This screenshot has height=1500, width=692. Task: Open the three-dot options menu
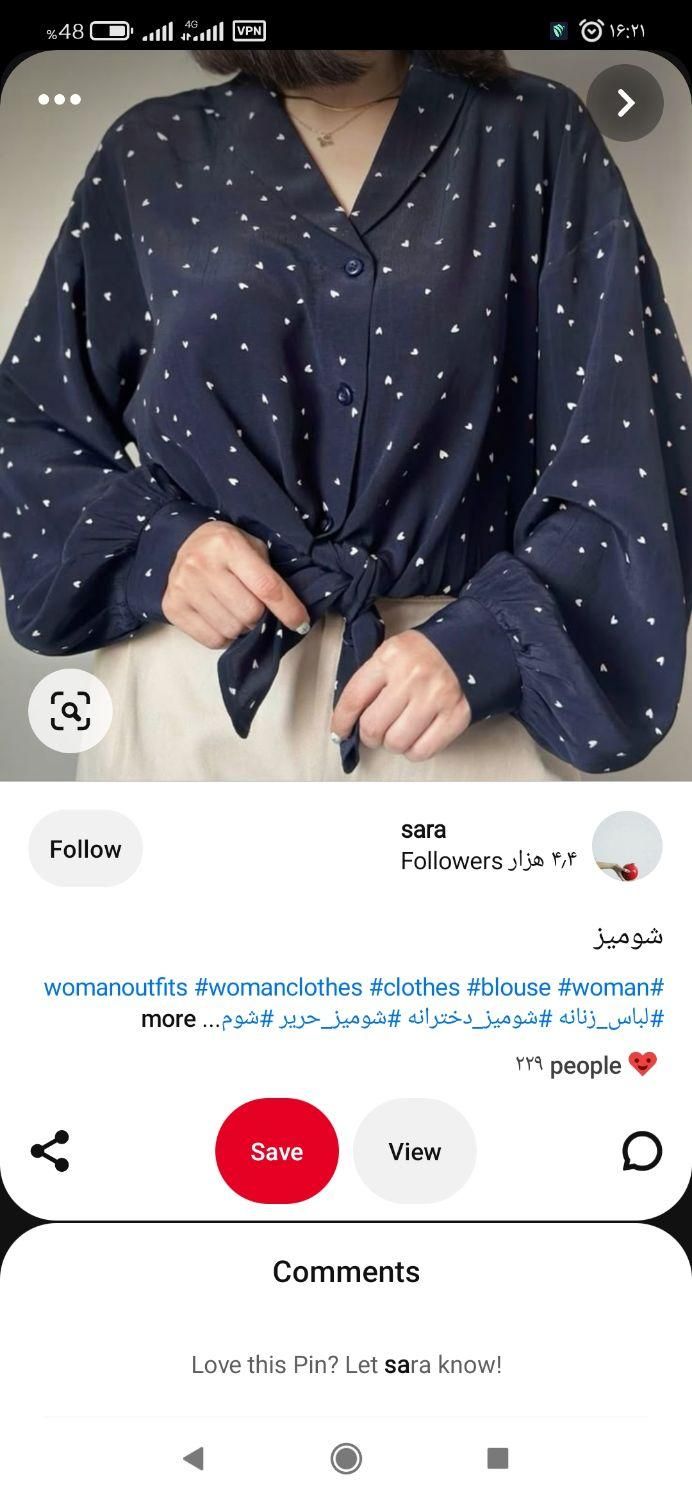(x=59, y=99)
